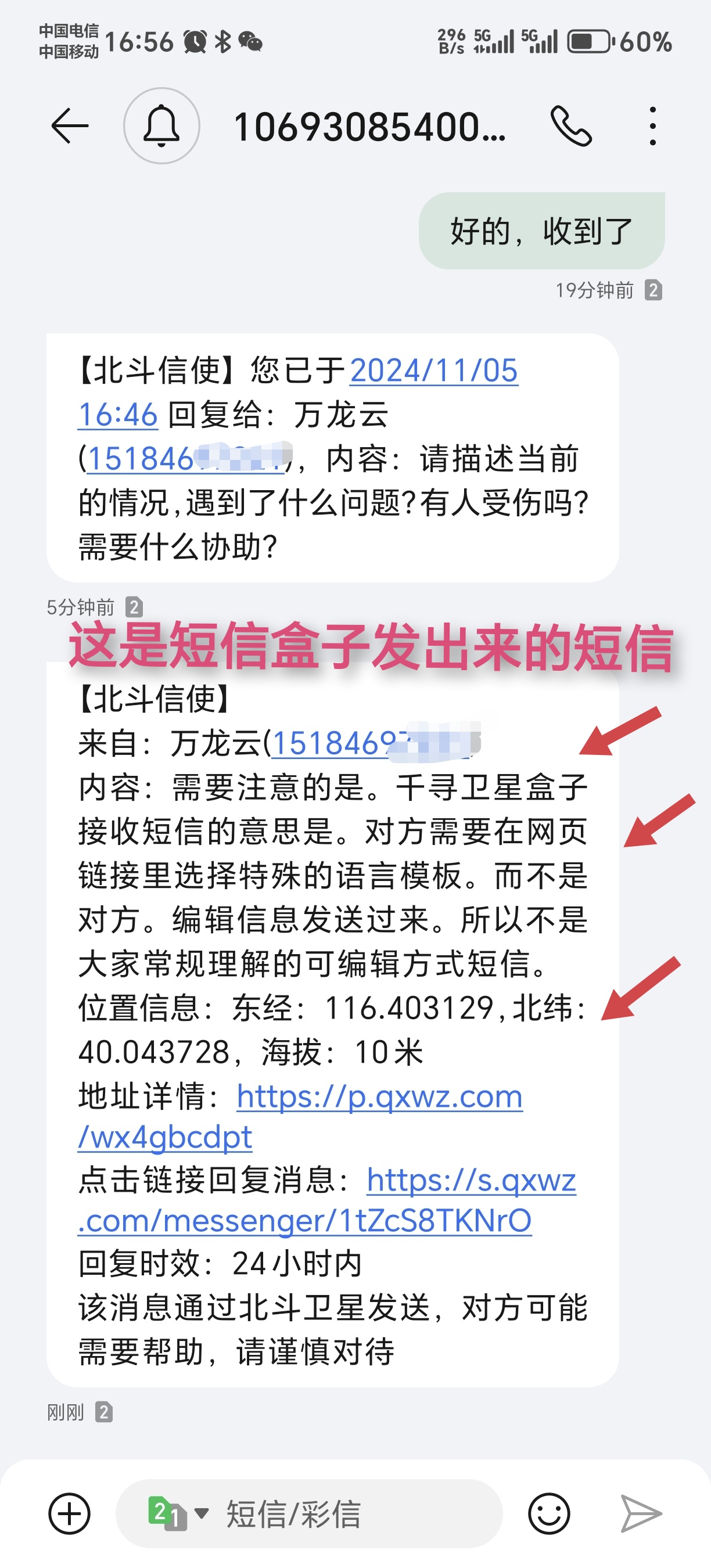Call the 10693085400 number

pyautogui.click(x=571, y=126)
